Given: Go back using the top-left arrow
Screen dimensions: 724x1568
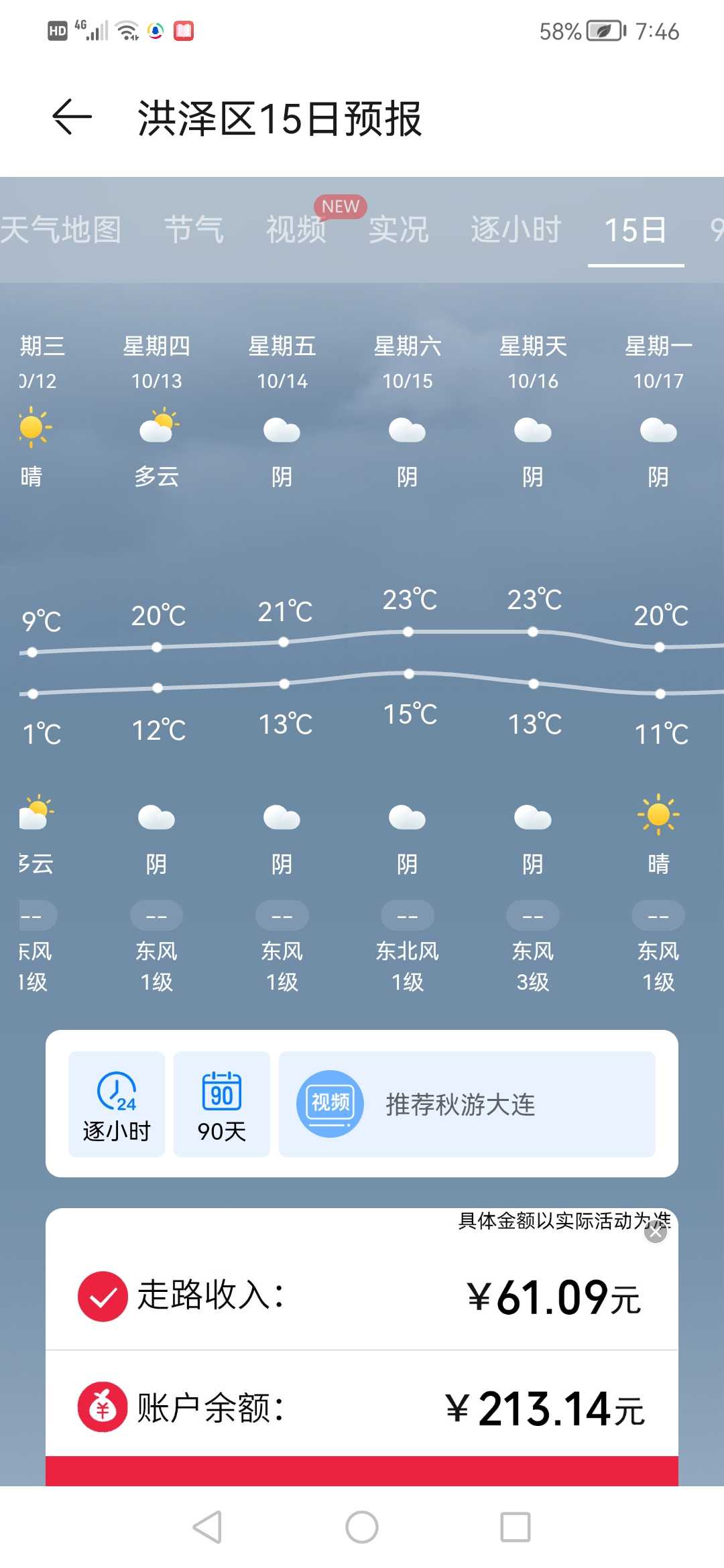Looking at the screenshot, I should pyautogui.click(x=72, y=117).
